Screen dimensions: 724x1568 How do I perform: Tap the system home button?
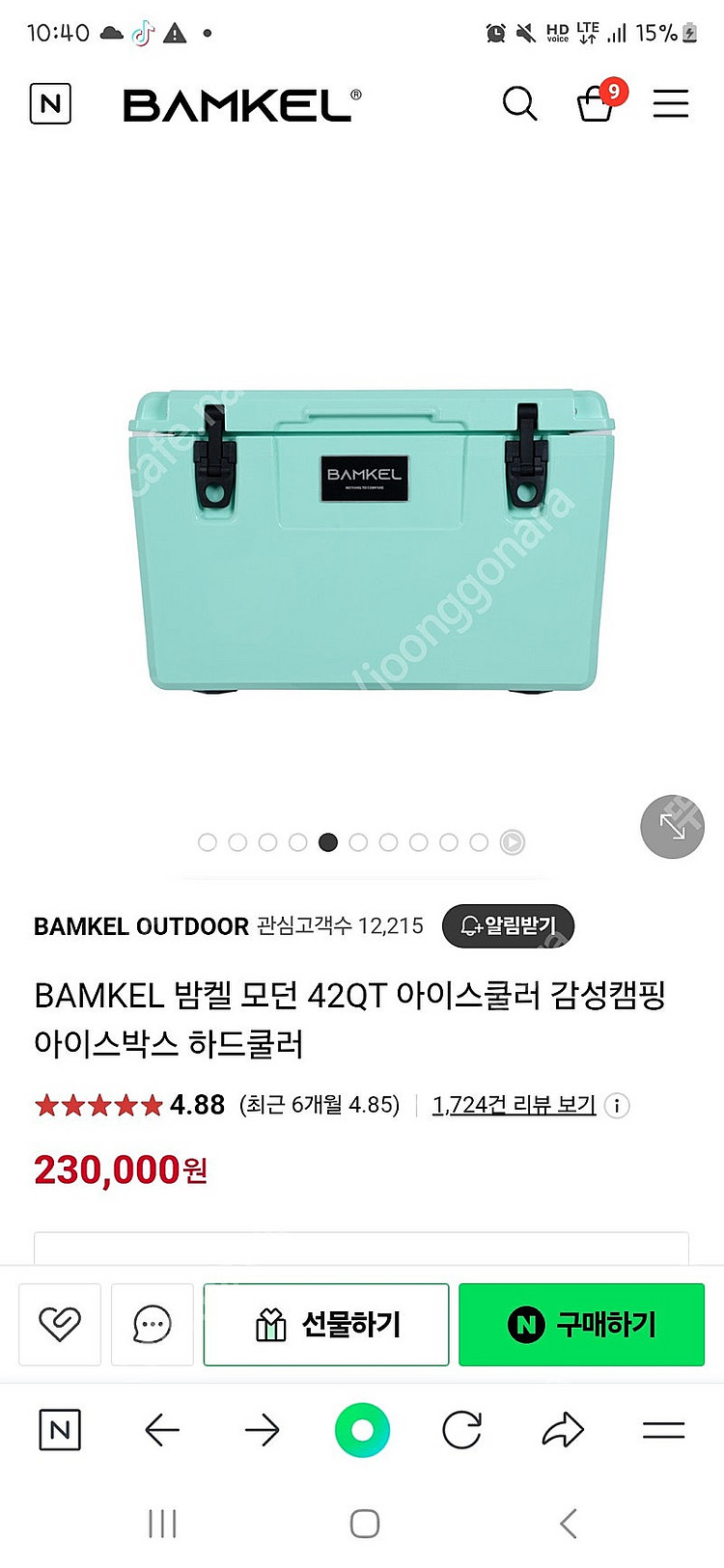[x=364, y=1525]
